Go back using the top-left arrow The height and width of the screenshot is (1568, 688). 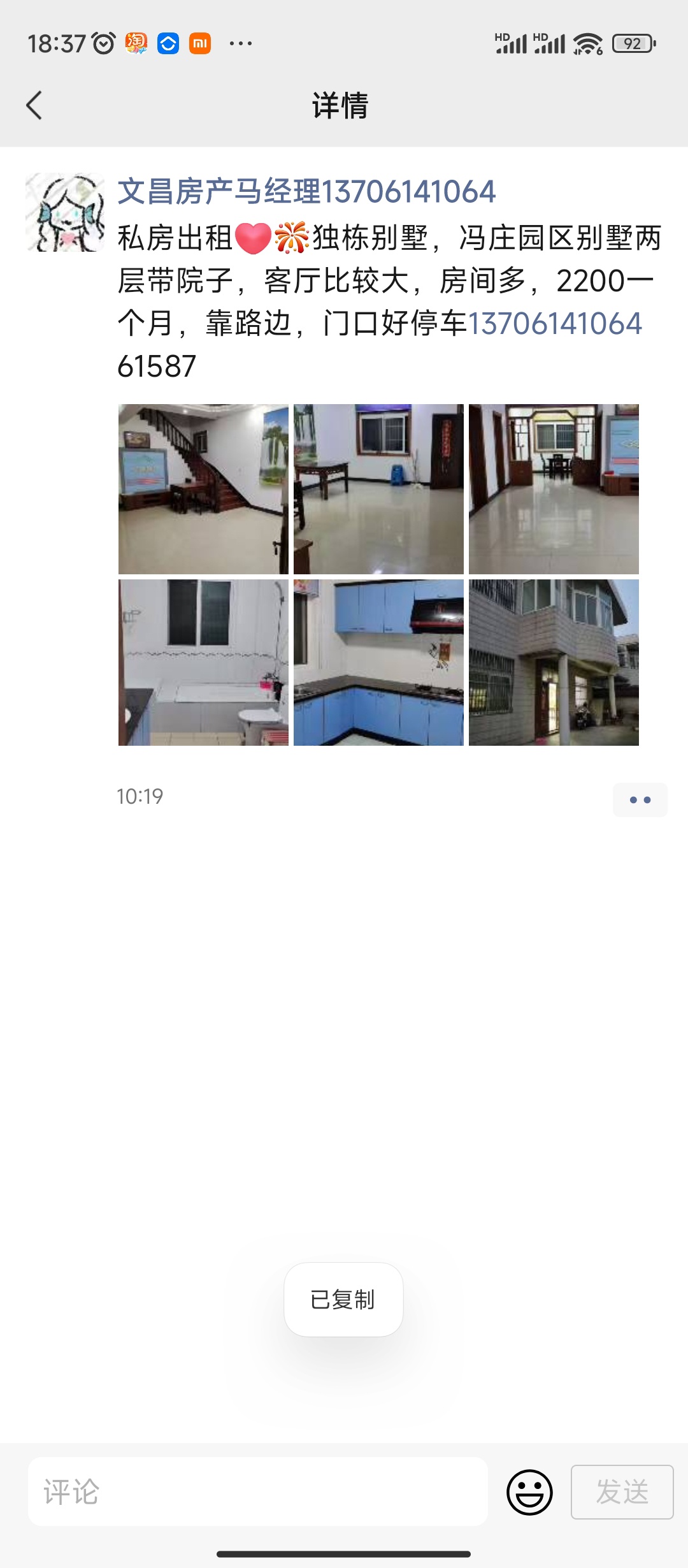(34, 105)
